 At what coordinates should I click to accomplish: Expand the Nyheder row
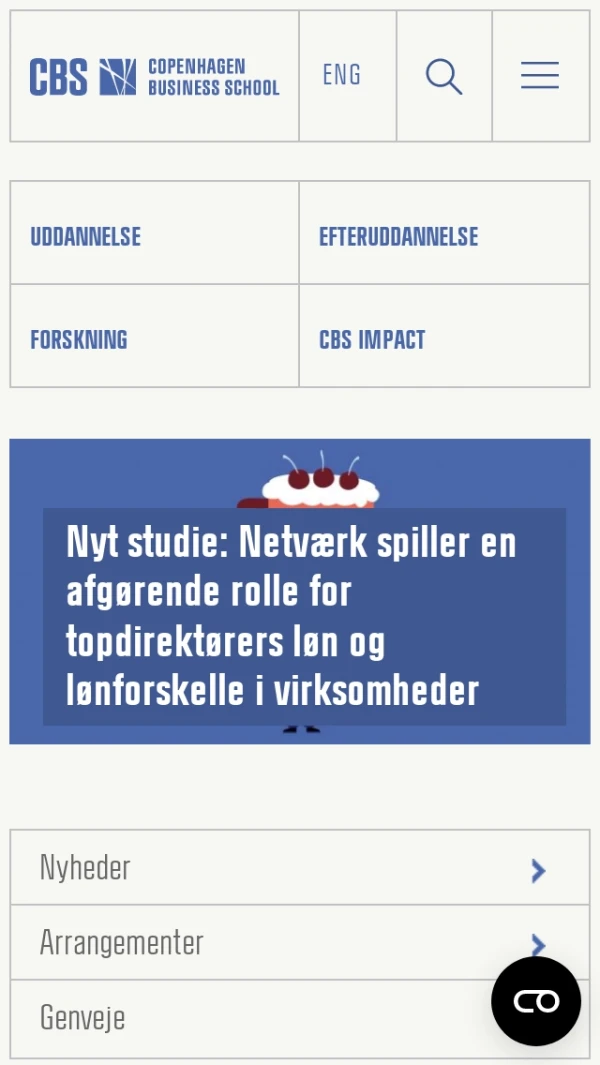pyautogui.click(x=299, y=868)
